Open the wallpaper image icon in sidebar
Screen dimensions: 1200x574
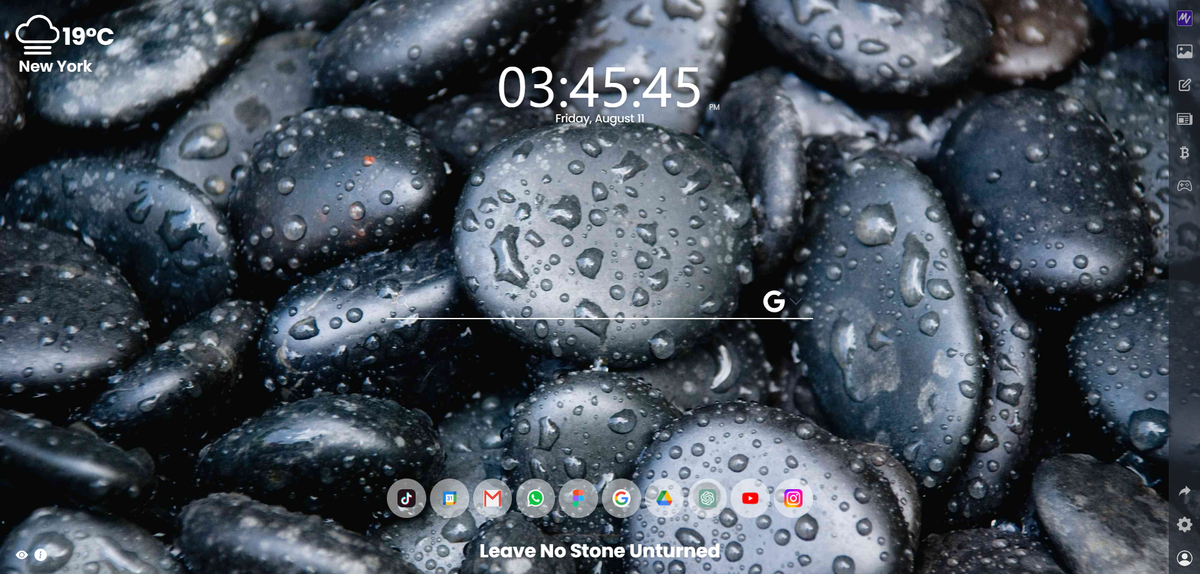[1184, 51]
